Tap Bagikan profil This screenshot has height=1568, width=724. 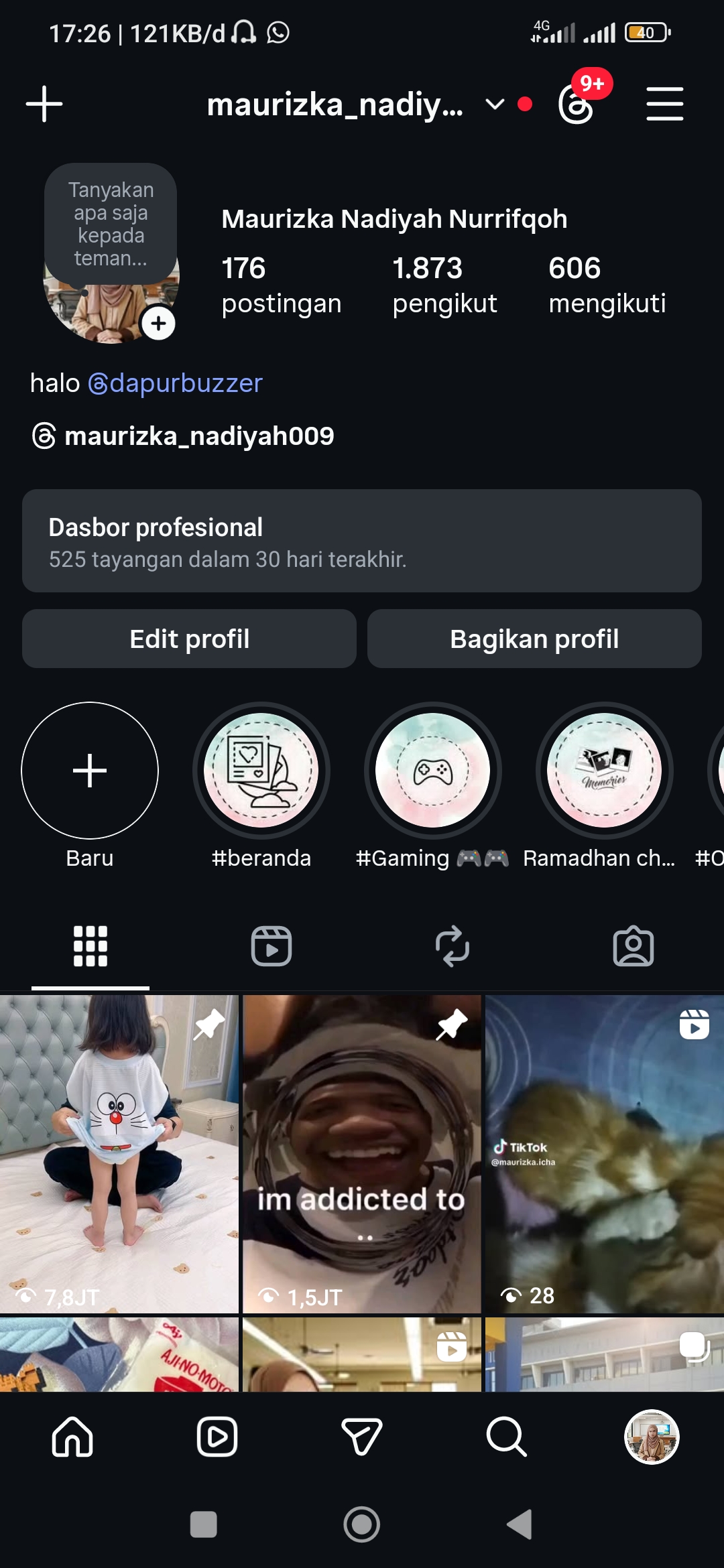534,639
